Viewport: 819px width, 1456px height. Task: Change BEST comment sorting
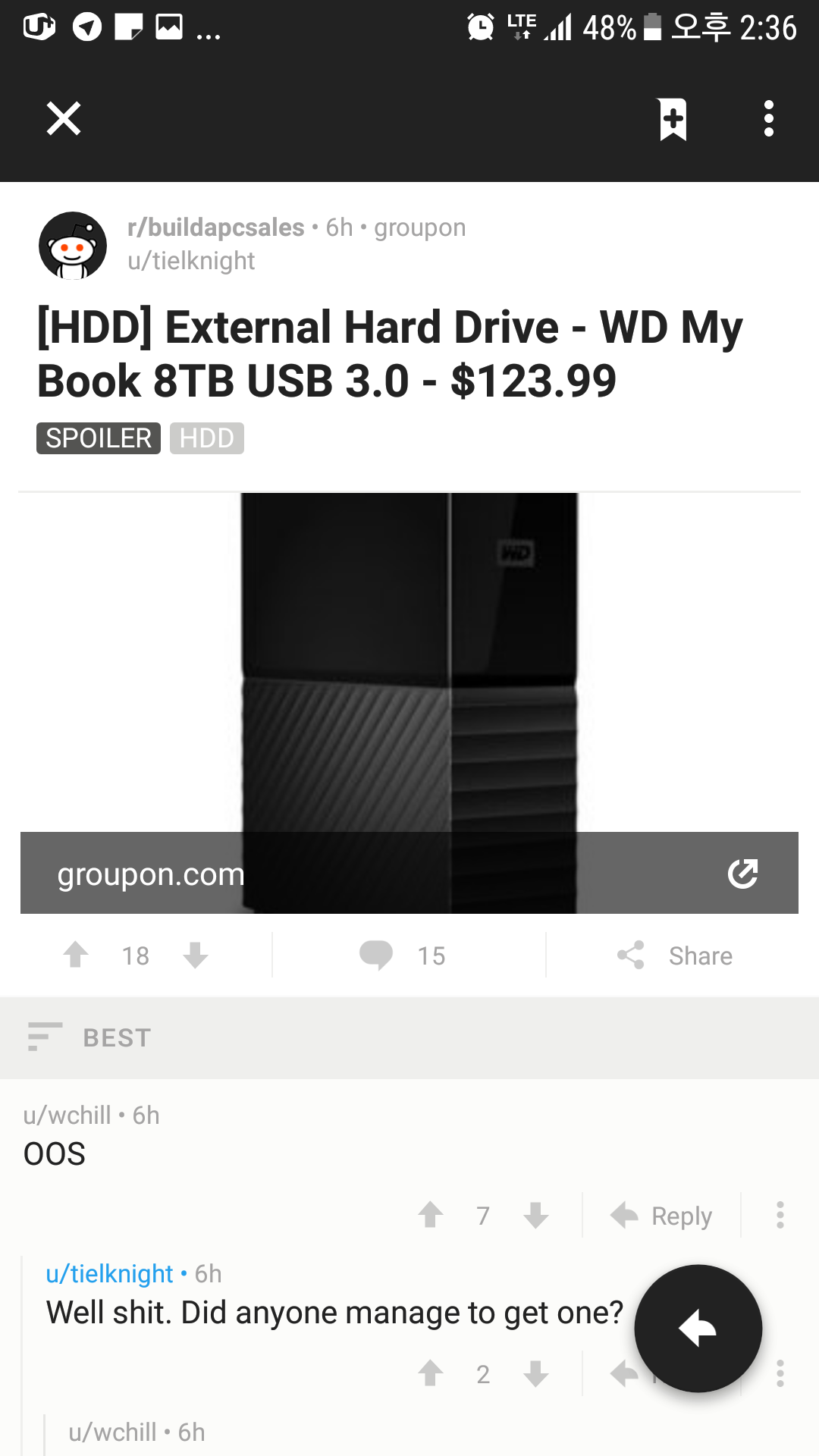coord(89,1037)
